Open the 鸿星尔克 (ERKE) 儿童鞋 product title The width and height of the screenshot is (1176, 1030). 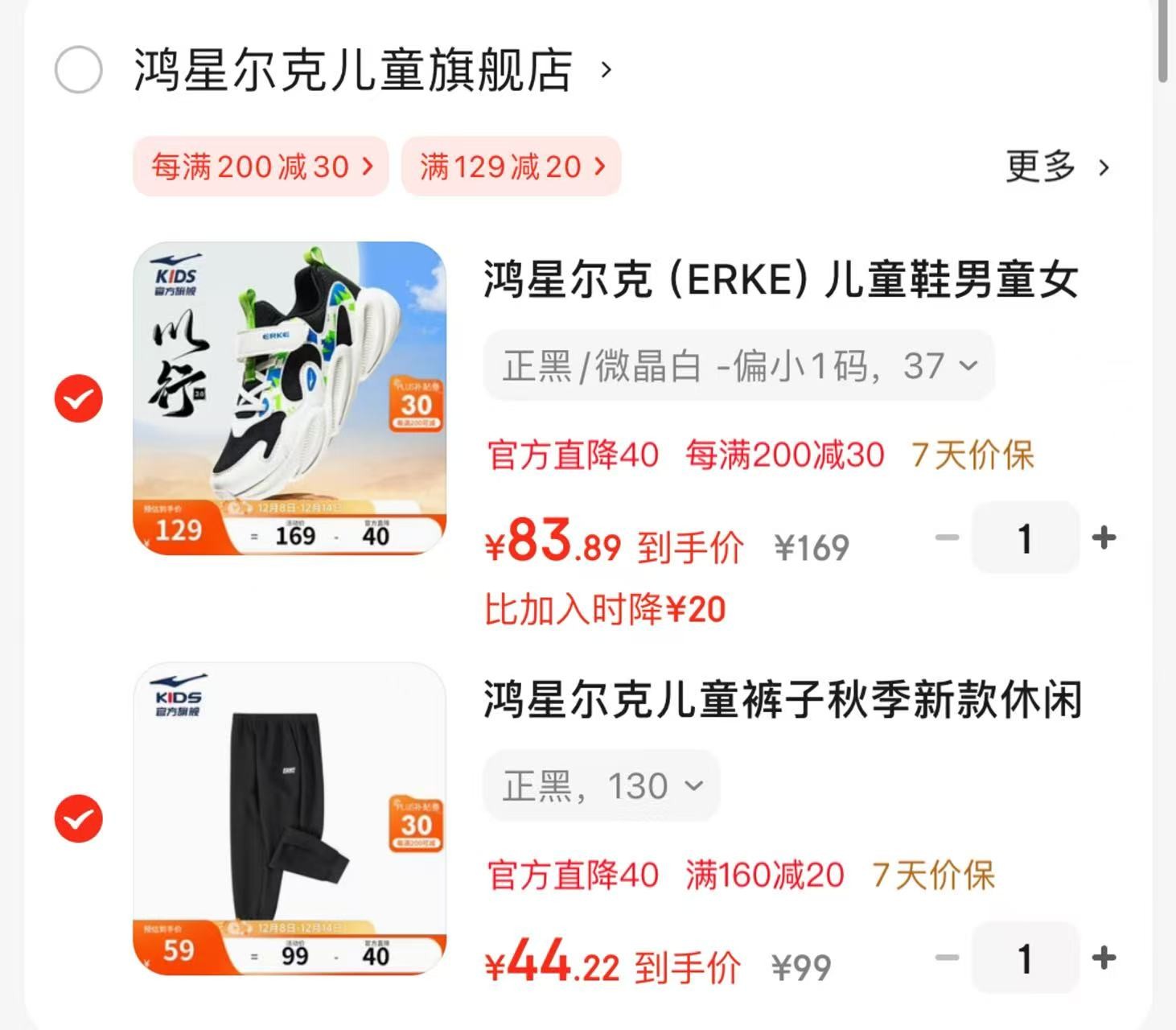click(780, 279)
